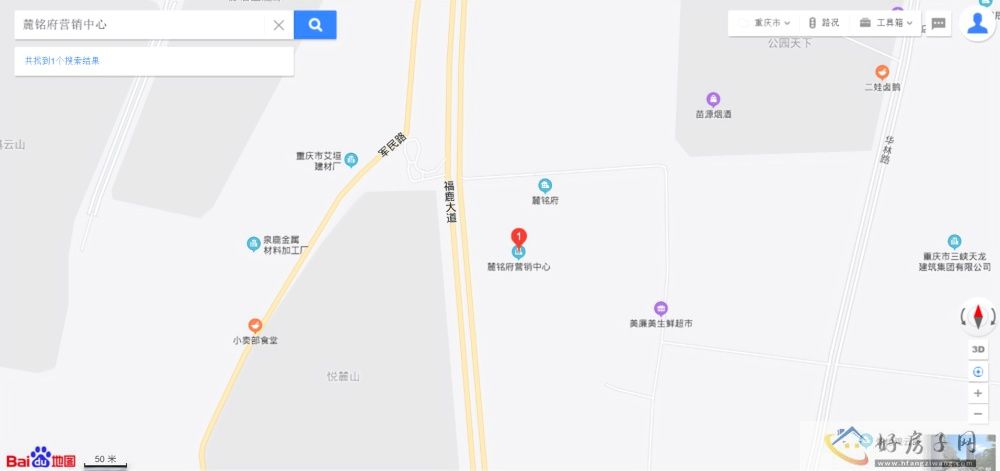Viewport: 1000px width, 471px height.
Task: Open the 二娃卤鹅 restaurant marker
Action: tap(882, 71)
